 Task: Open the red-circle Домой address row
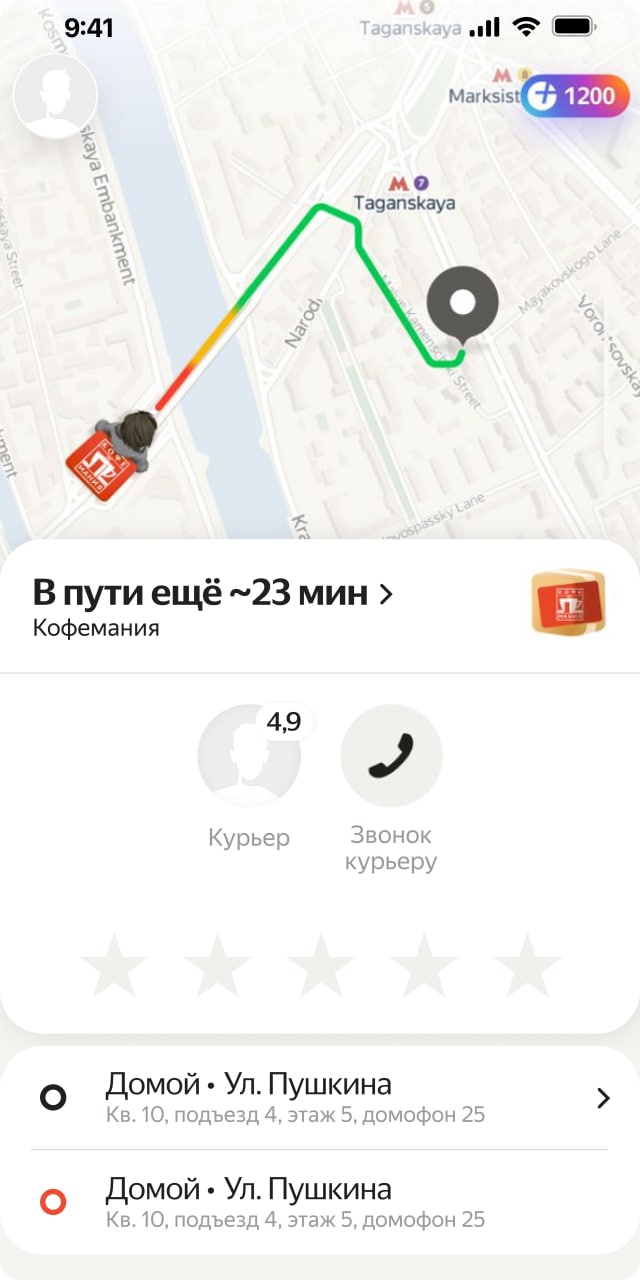320,1202
